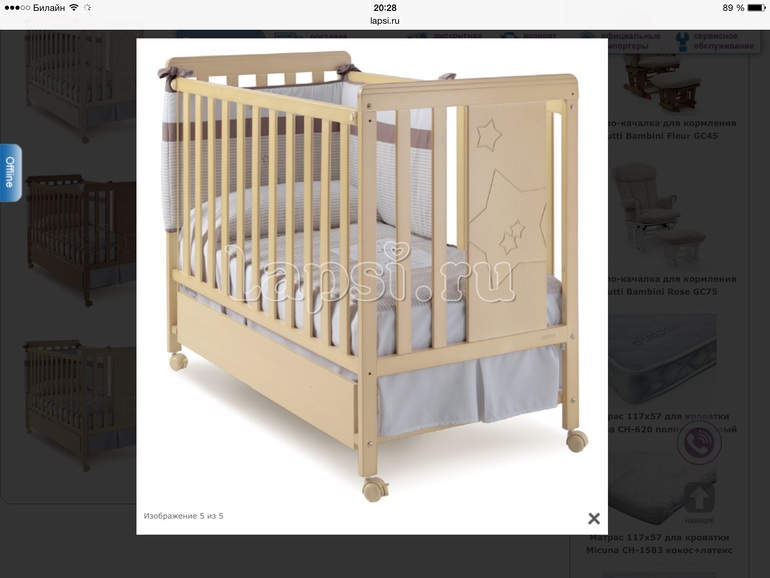
Task: Tap the purple phone call icon
Action: (699, 439)
